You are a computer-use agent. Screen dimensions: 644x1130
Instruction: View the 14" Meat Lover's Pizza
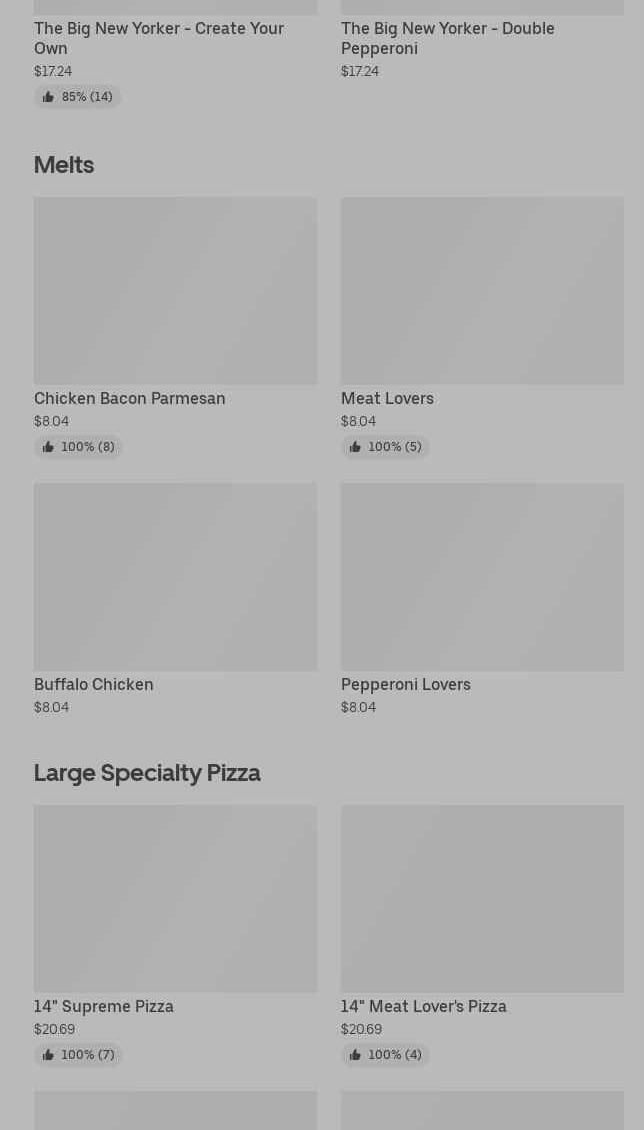point(482,899)
